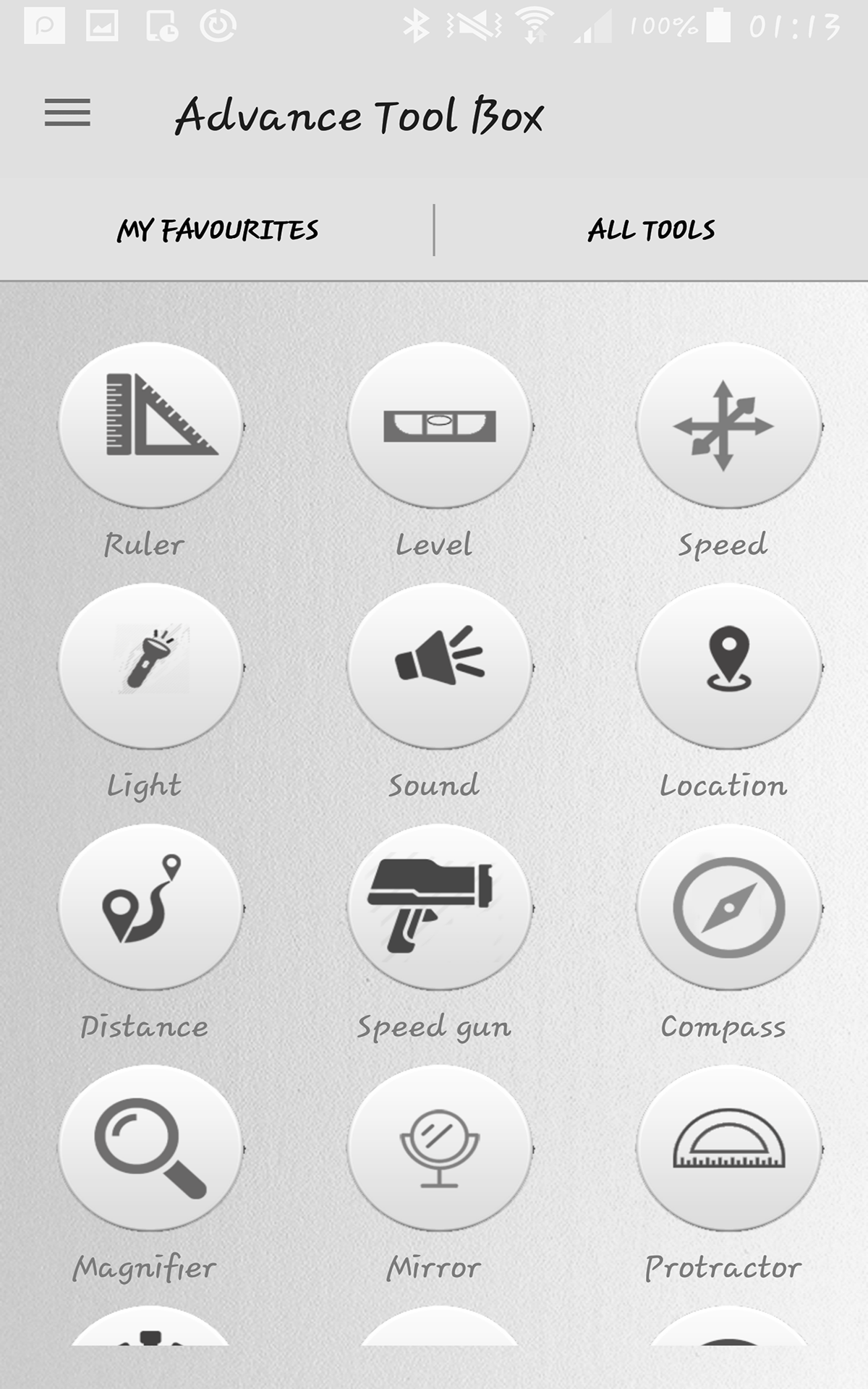The height and width of the screenshot is (1389, 868).
Task: Launch the Speed tool
Action: pyautogui.click(x=727, y=427)
